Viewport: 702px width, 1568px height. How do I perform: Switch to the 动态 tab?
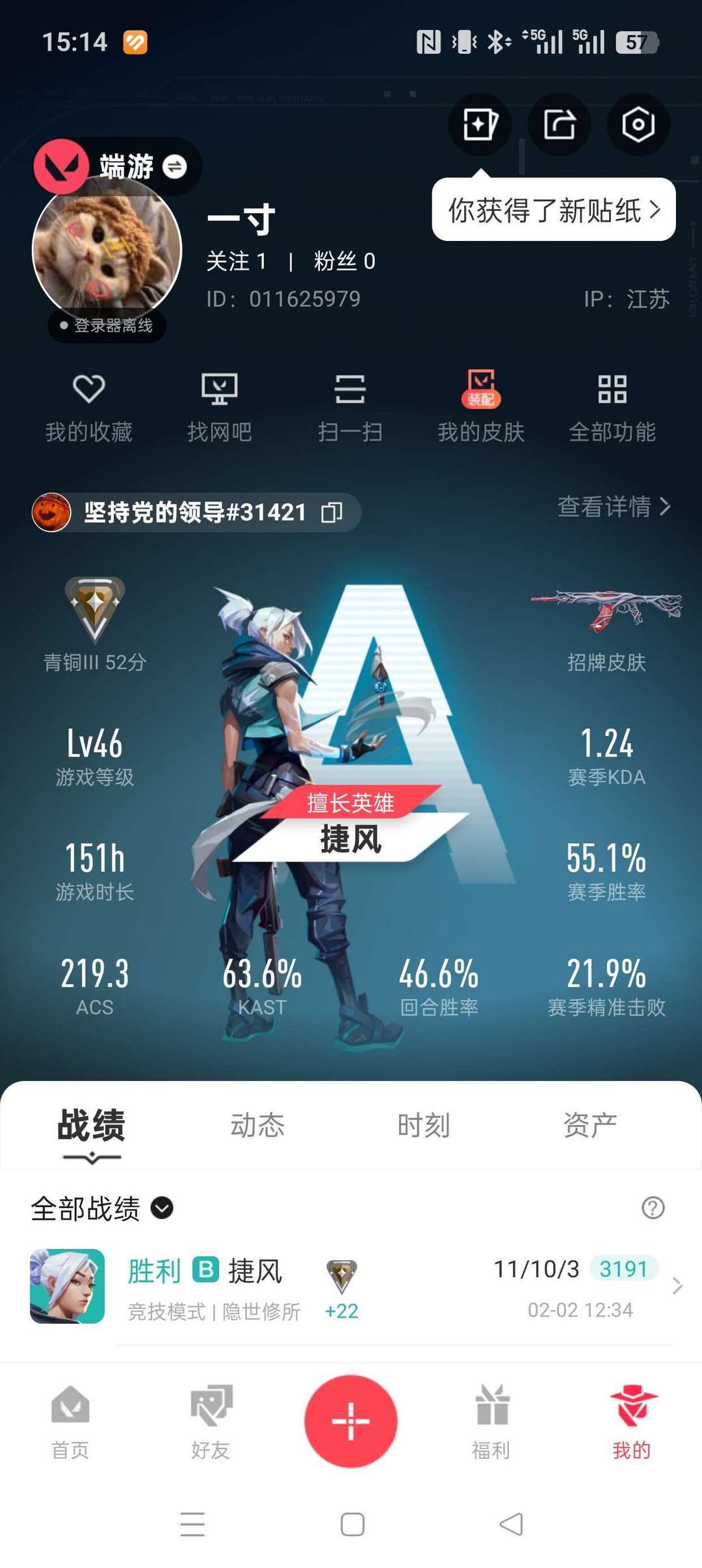tap(257, 1126)
